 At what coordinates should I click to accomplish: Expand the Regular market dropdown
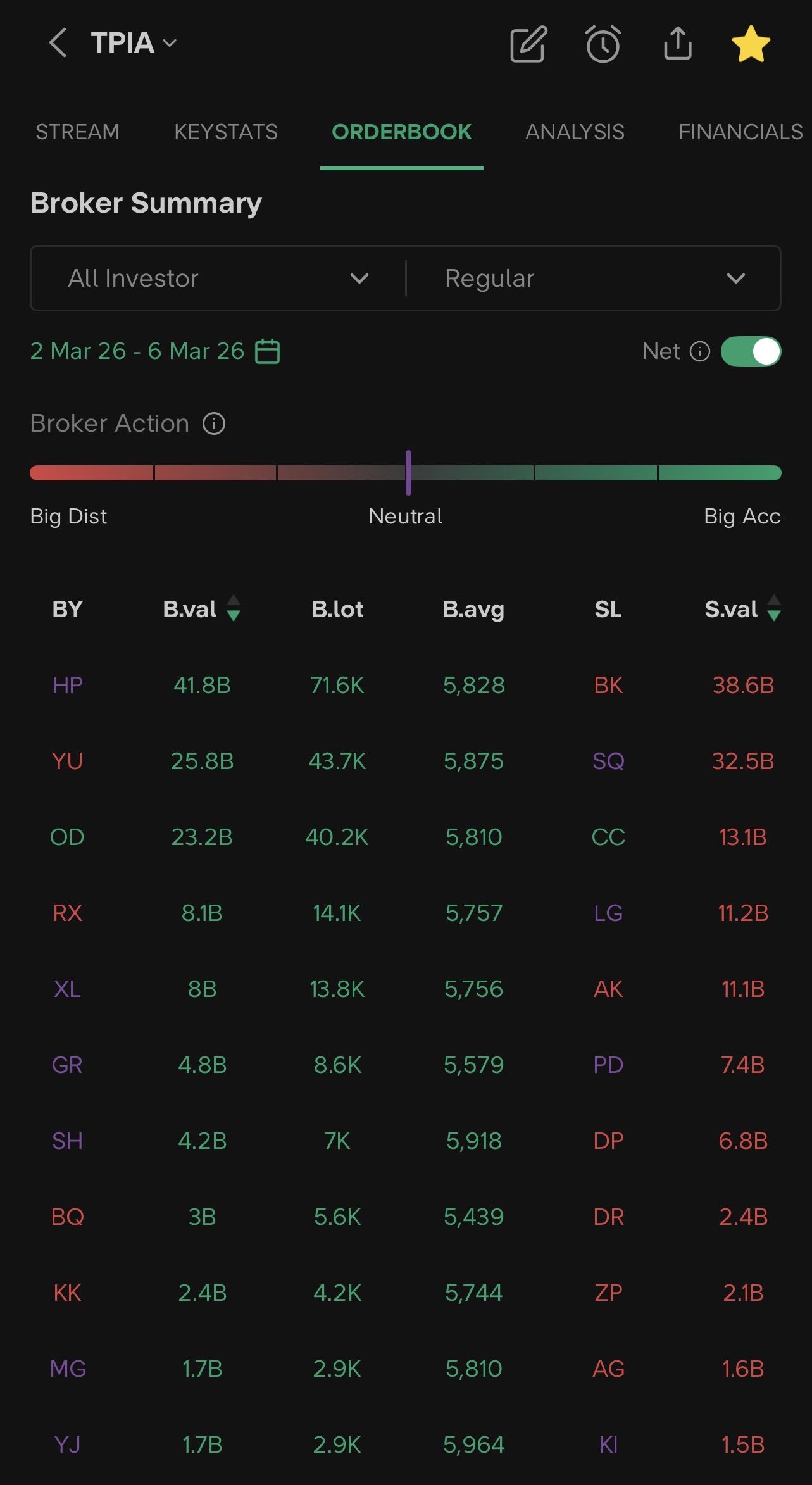(x=594, y=278)
